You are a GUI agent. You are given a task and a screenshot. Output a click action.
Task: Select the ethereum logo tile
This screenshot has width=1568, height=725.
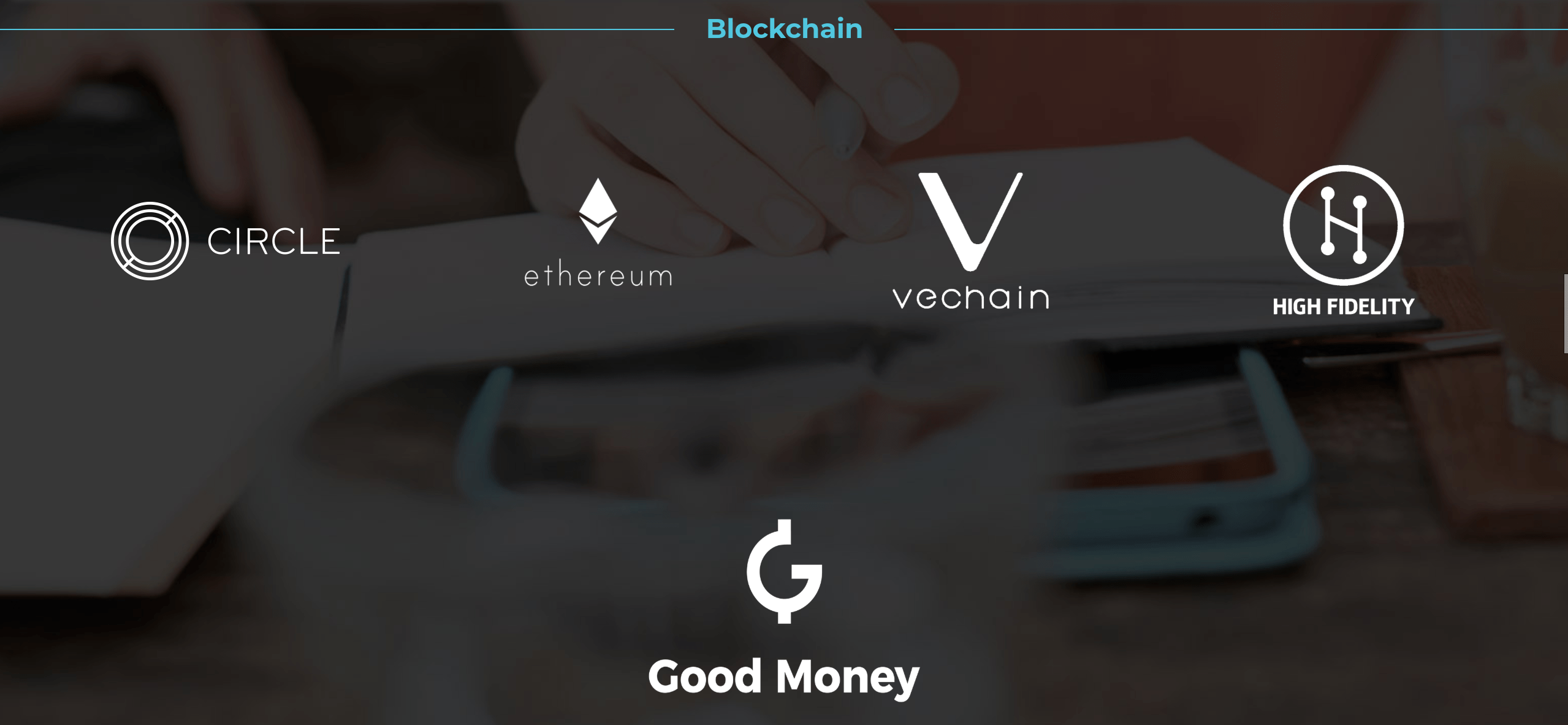coord(598,234)
